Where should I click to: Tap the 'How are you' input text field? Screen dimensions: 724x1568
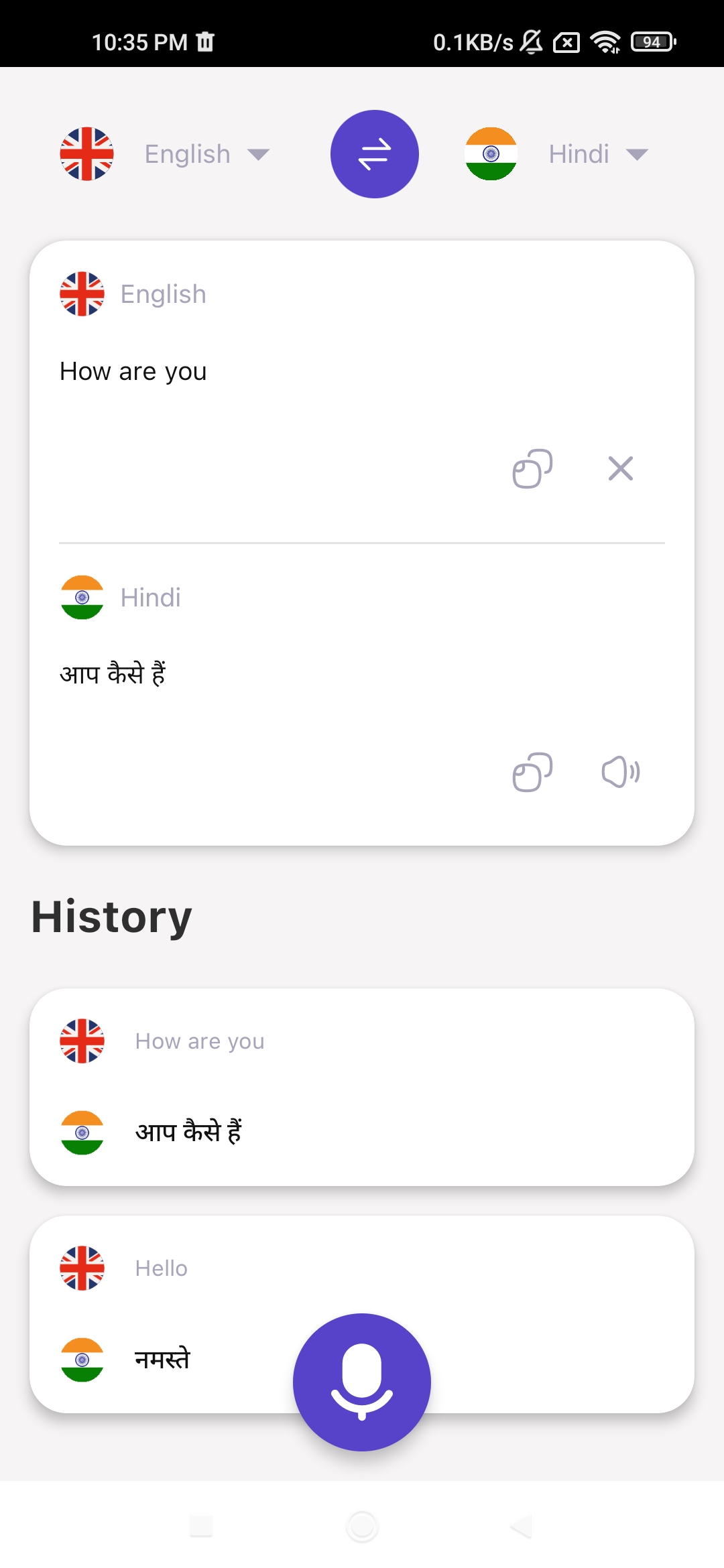point(133,371)
